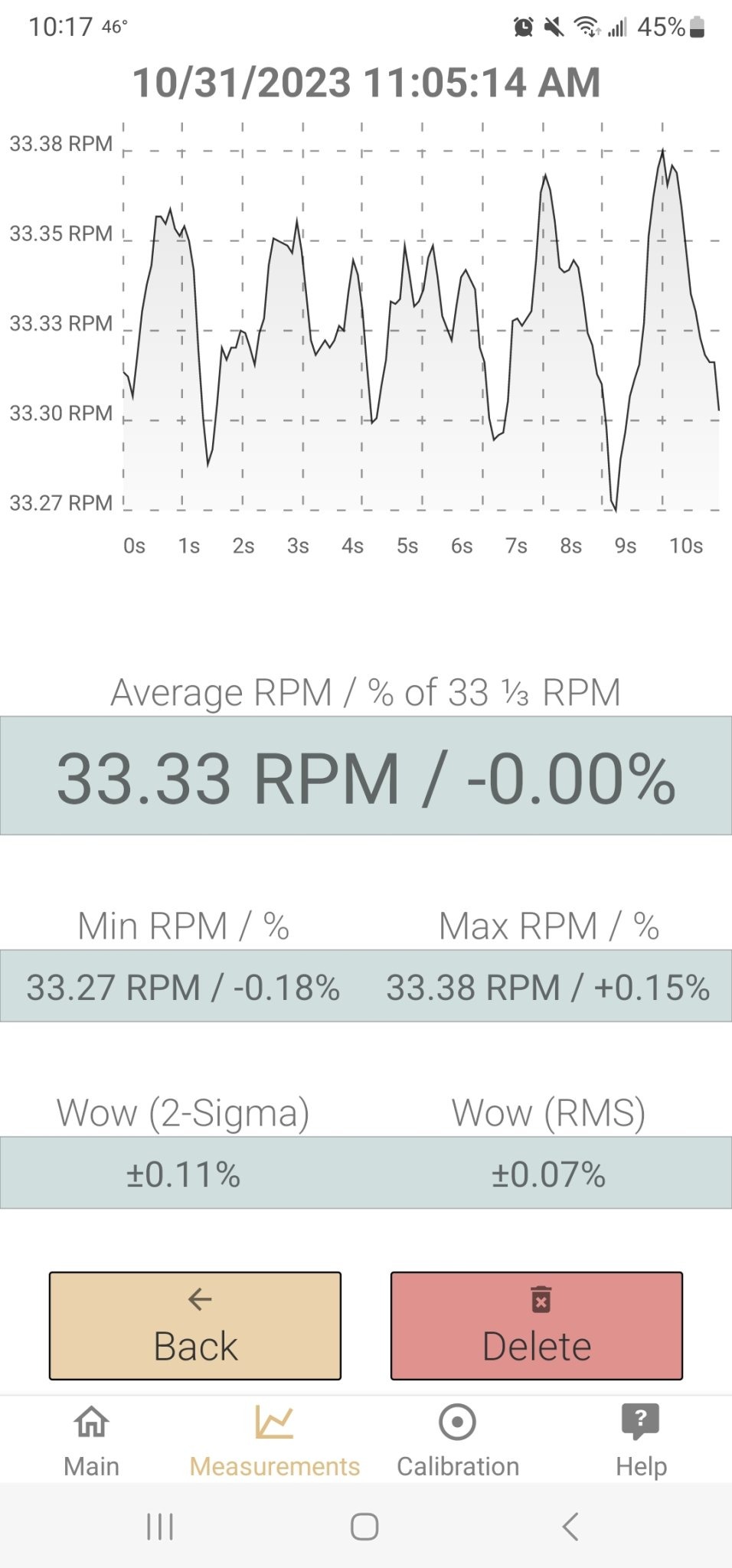Open the recent apps overview
The height and width of the screenshot is (1568, 732).
click(160, 1526)
